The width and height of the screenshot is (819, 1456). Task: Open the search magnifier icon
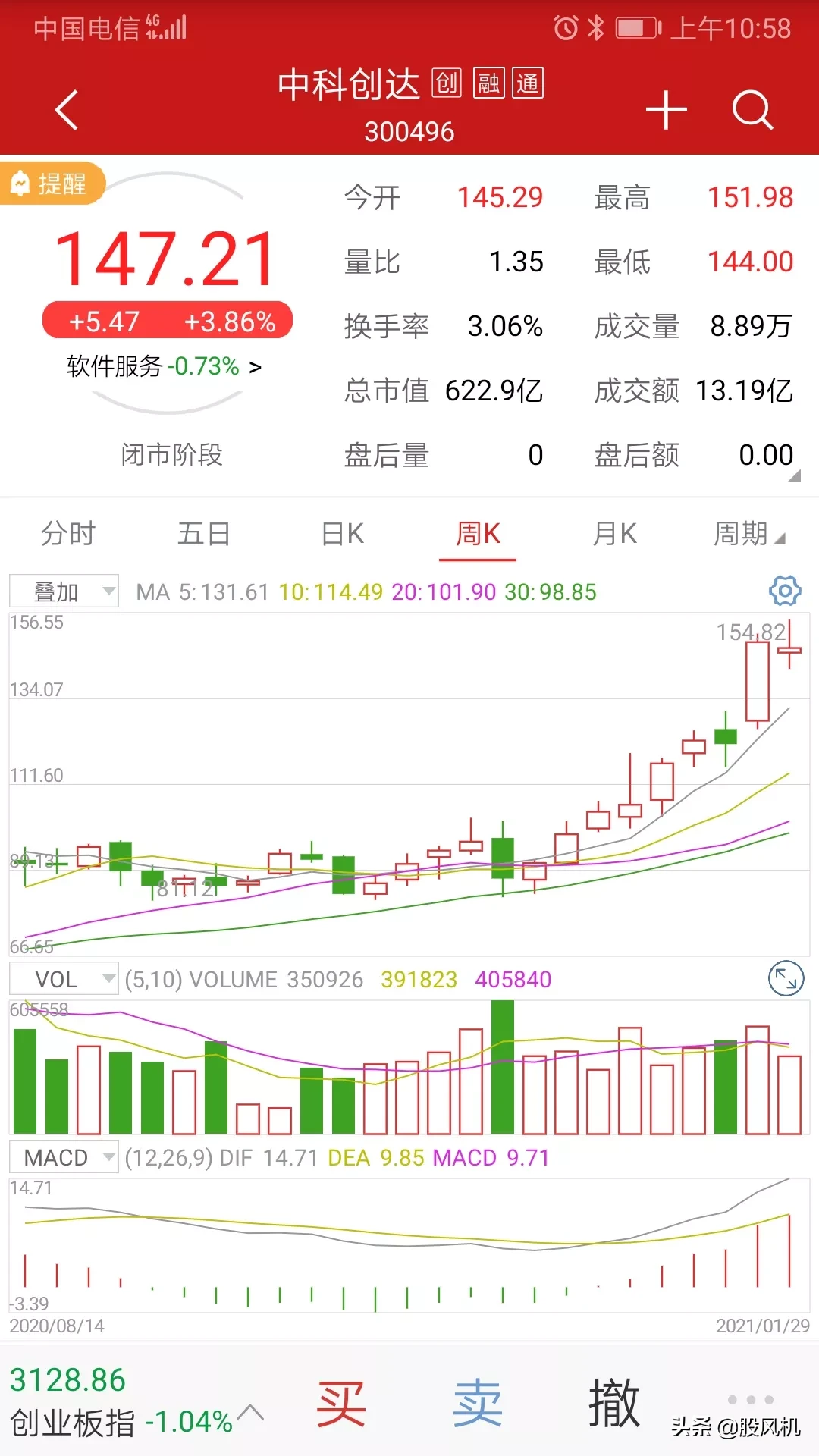pos(752,110)
